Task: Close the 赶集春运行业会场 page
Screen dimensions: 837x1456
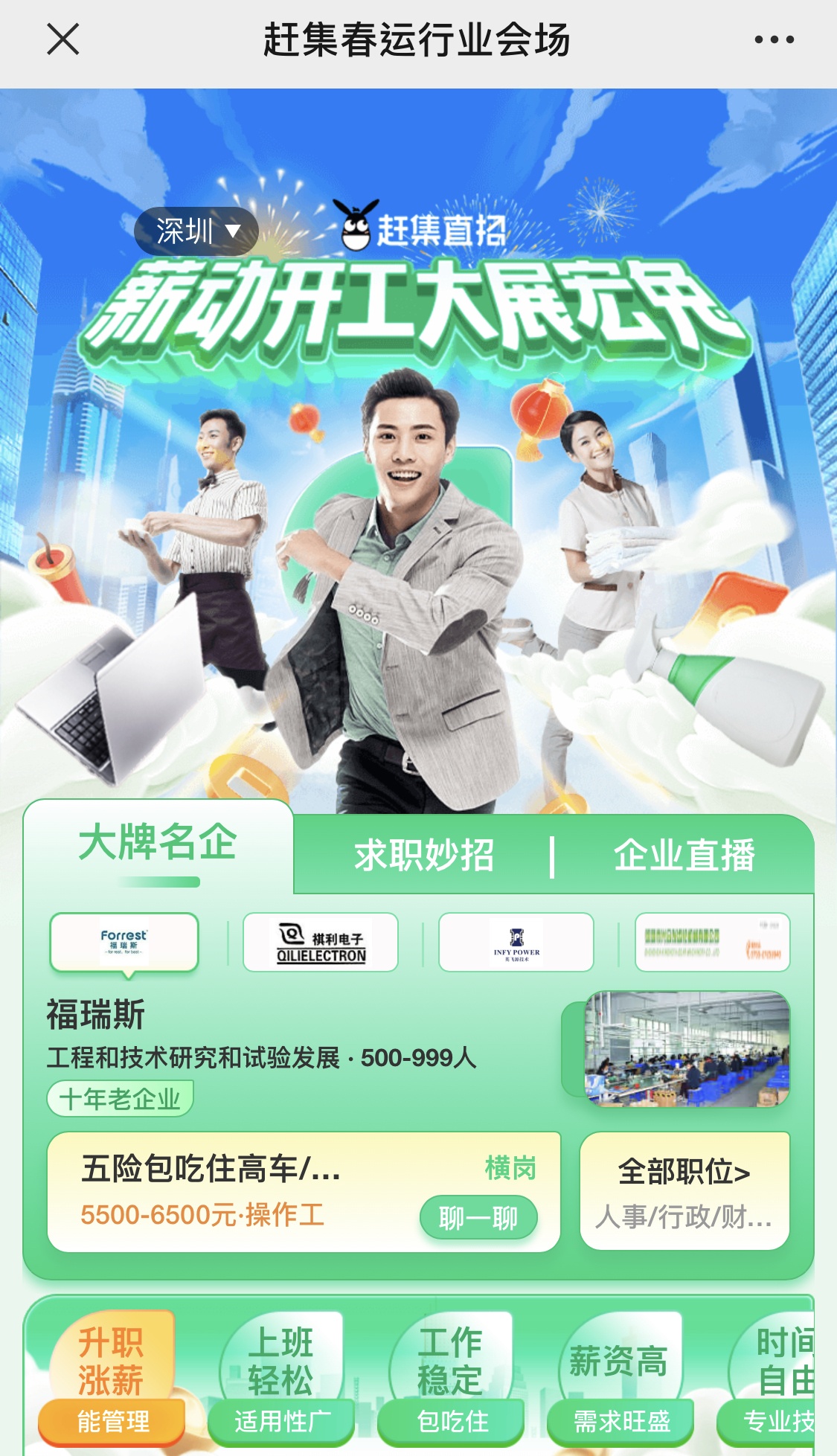Action: coord(62,39)
